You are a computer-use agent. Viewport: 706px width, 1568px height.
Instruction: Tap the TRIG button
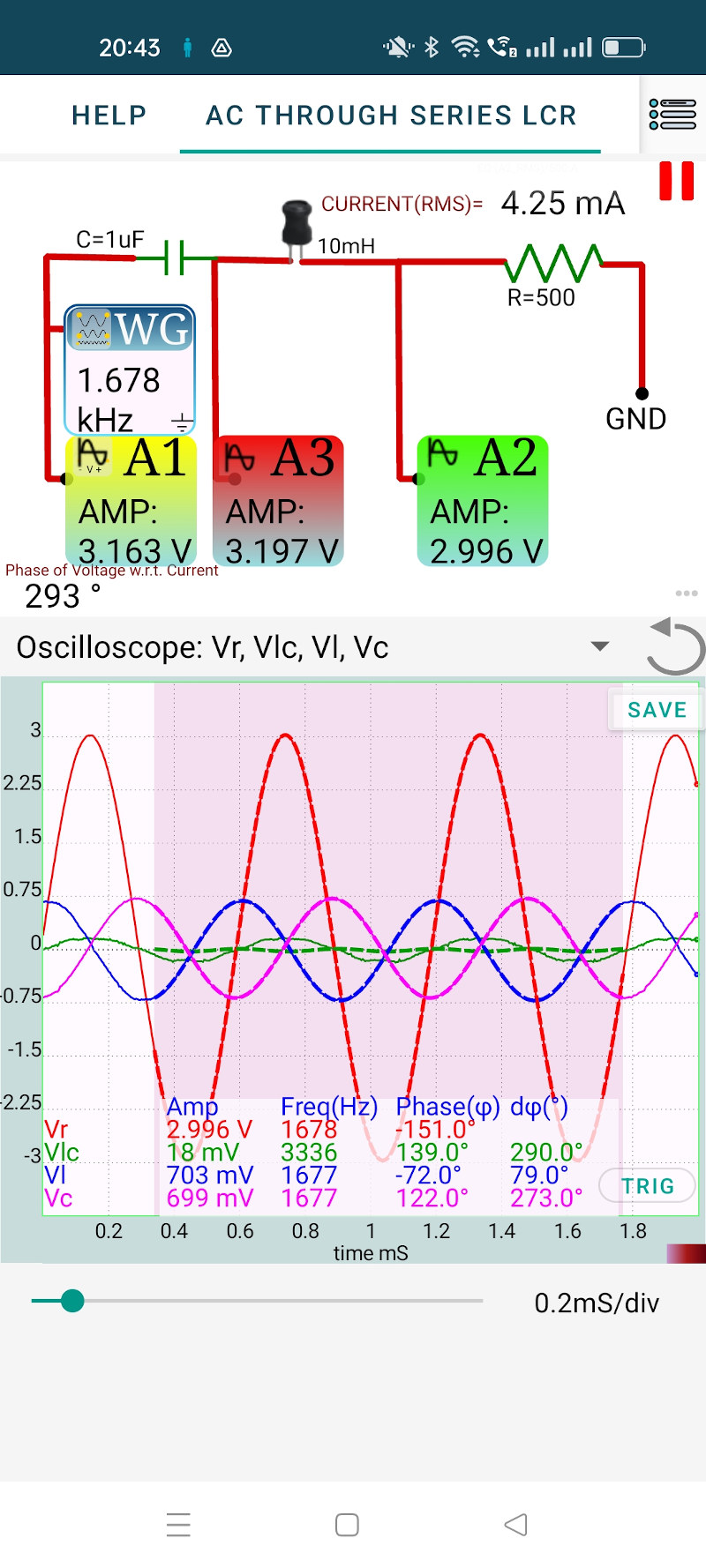(x=648, y=1186)
